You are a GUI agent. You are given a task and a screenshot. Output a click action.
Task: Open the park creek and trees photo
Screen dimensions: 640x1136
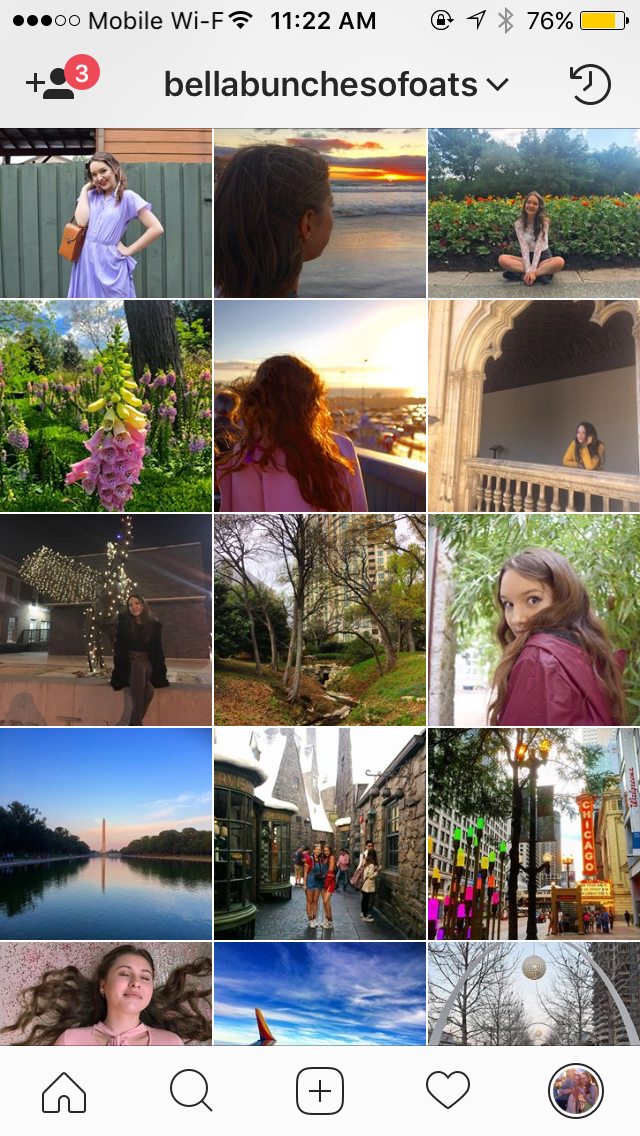320,620
